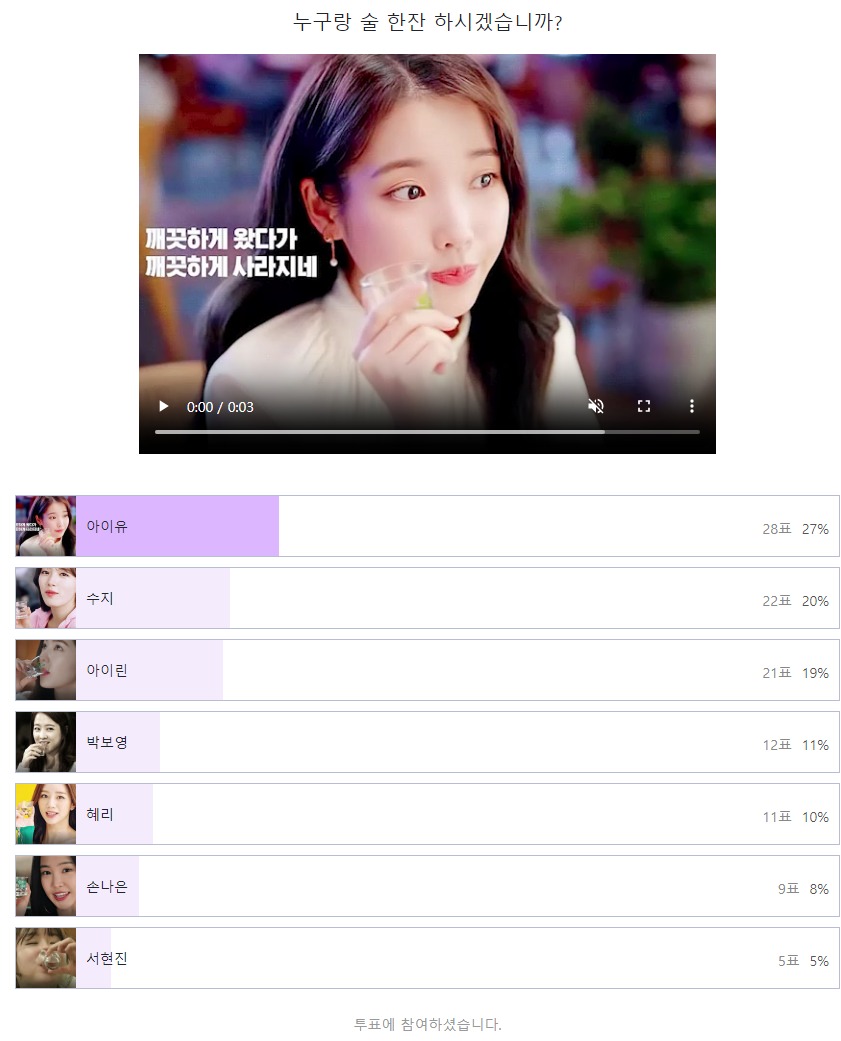The width and height of the screenshot is (841, 1041).
Task: Play the video clip
Action: [164, 406]
